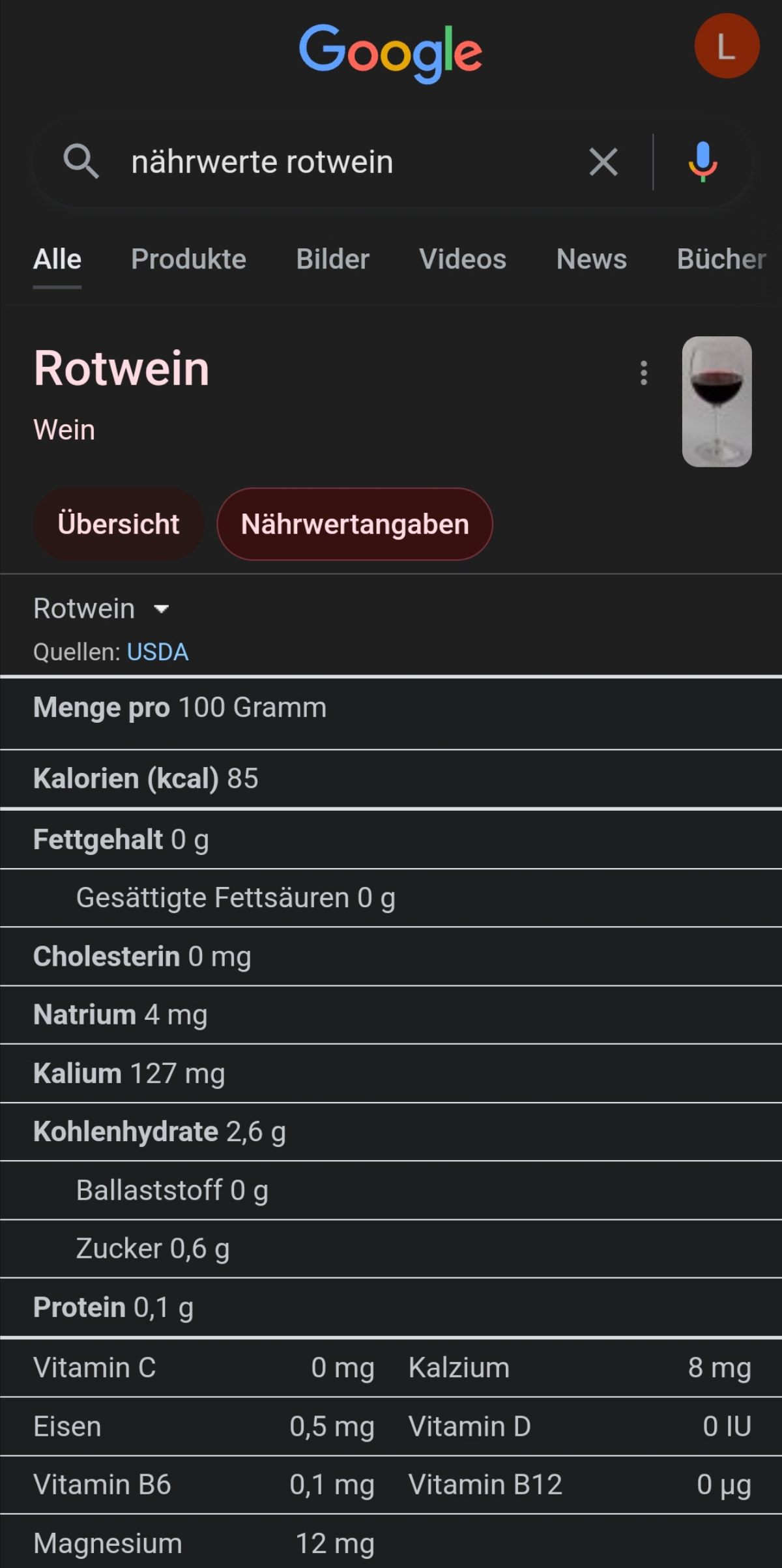Select the Nährwertangaben chip
The width and height of the screenshot is (782, 1568).
tap(355, 524)
